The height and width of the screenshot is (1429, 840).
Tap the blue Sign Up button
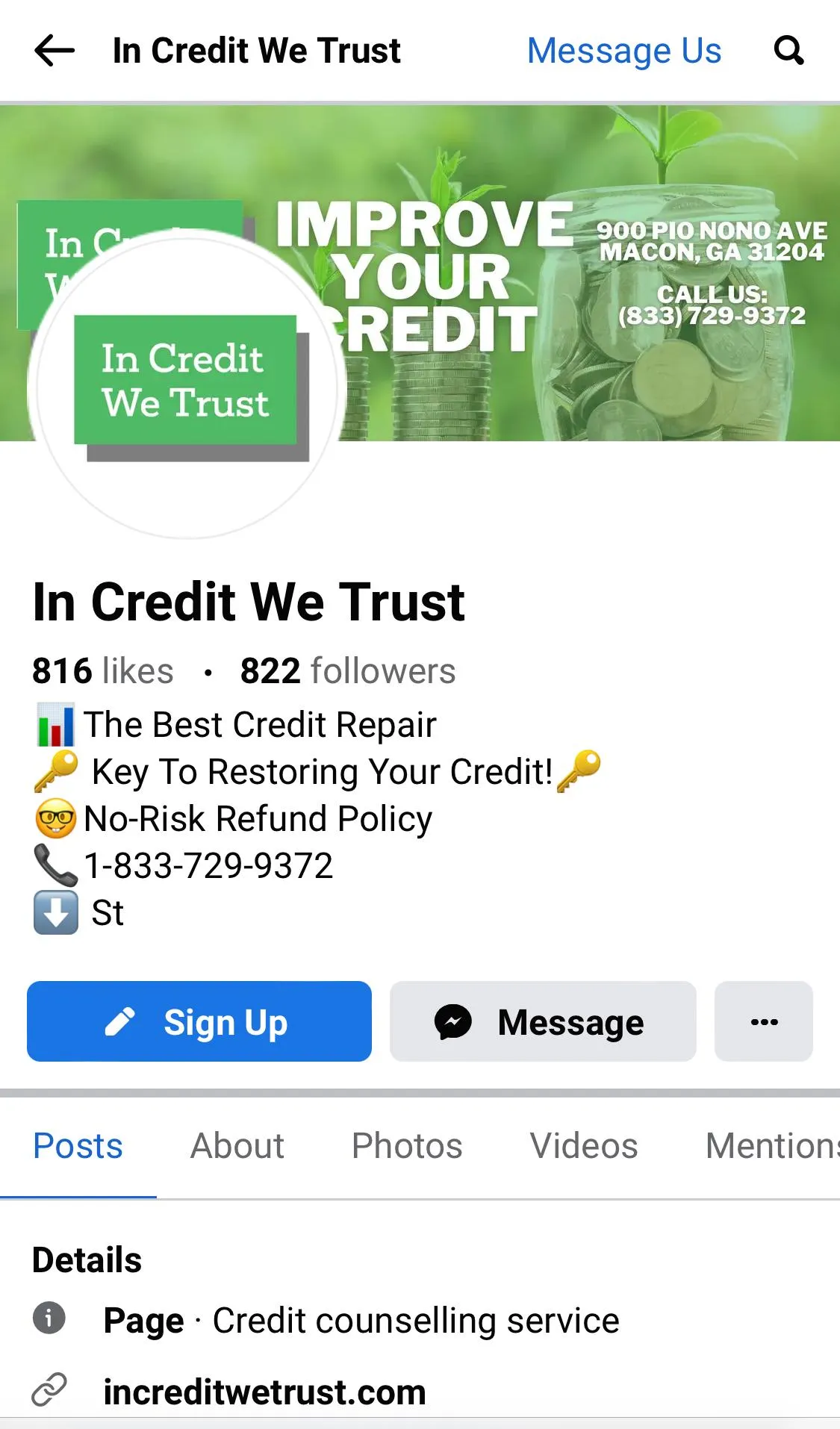[199, 1021]
